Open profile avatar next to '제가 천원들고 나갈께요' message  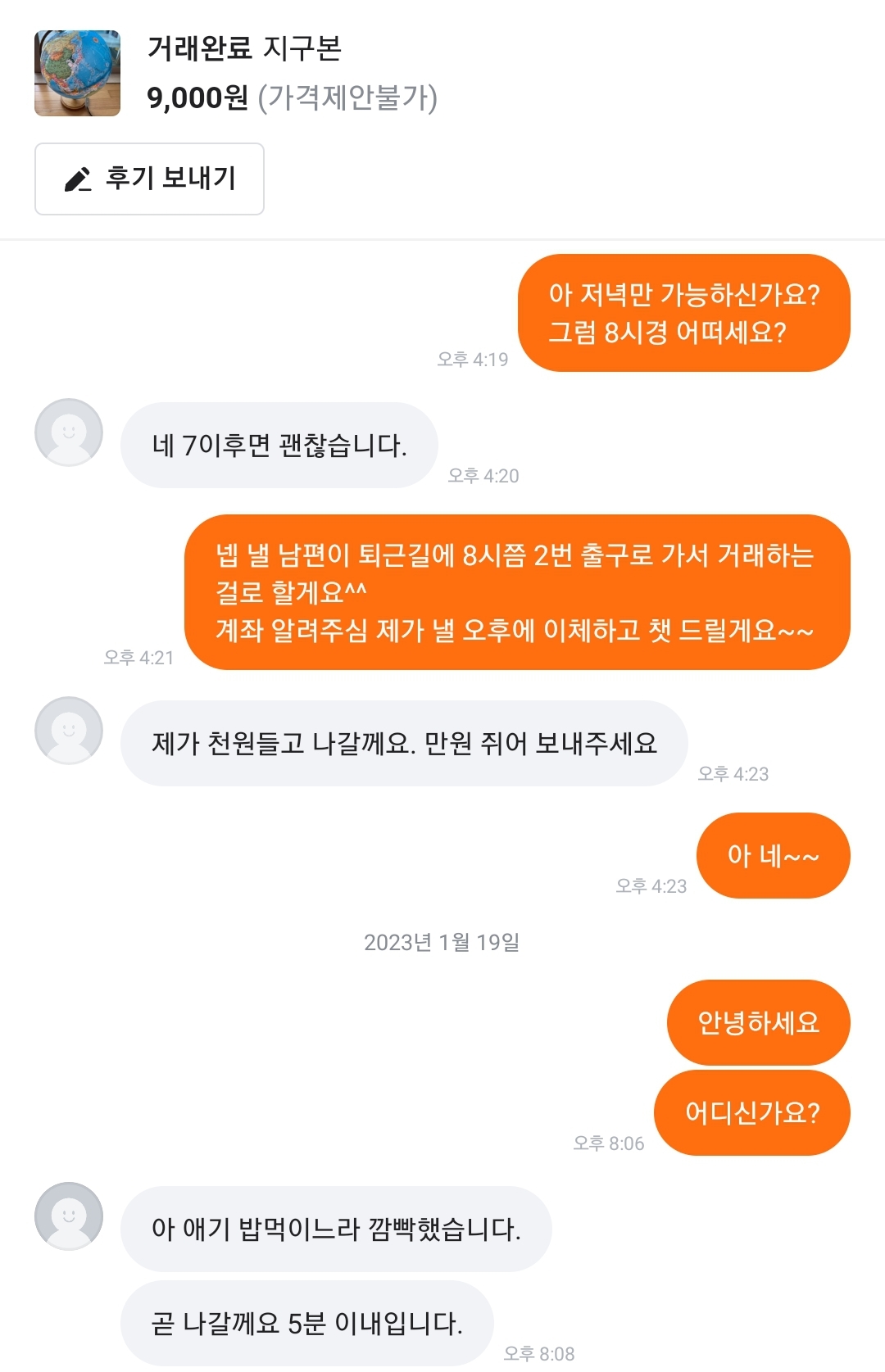(x=69, y=731)
